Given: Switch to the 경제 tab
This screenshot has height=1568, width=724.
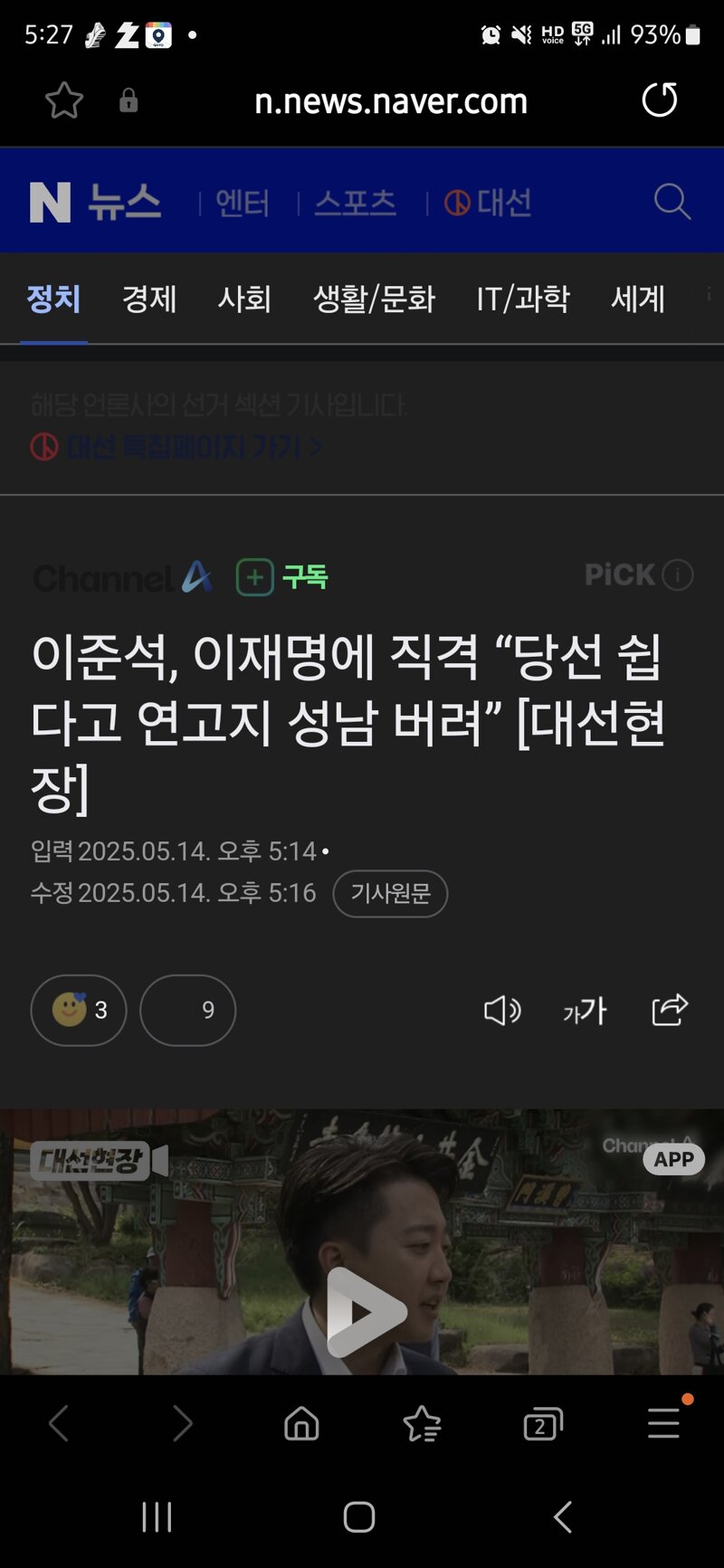Looking at the screenshot, I should [x=149, y=299].
